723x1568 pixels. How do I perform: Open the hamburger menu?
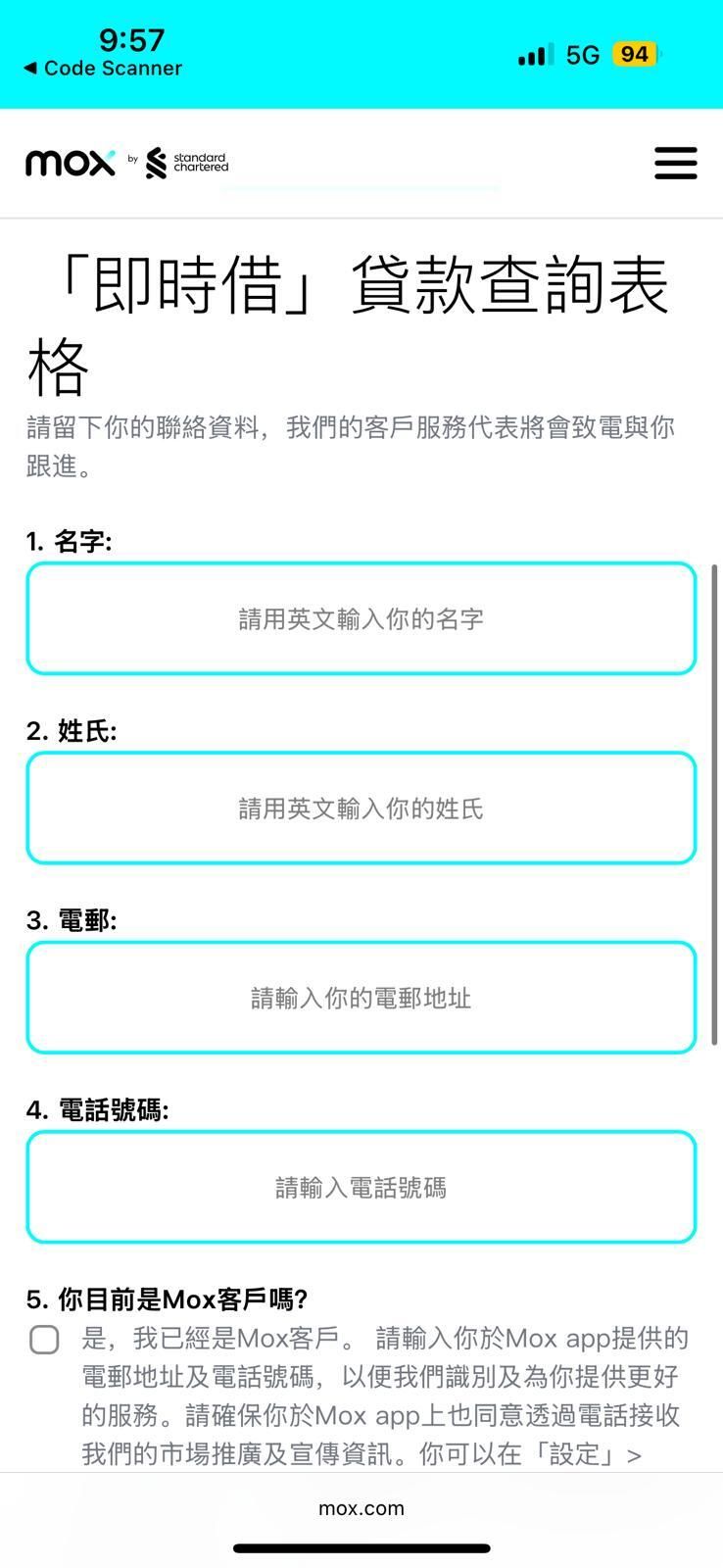[675, 163]
